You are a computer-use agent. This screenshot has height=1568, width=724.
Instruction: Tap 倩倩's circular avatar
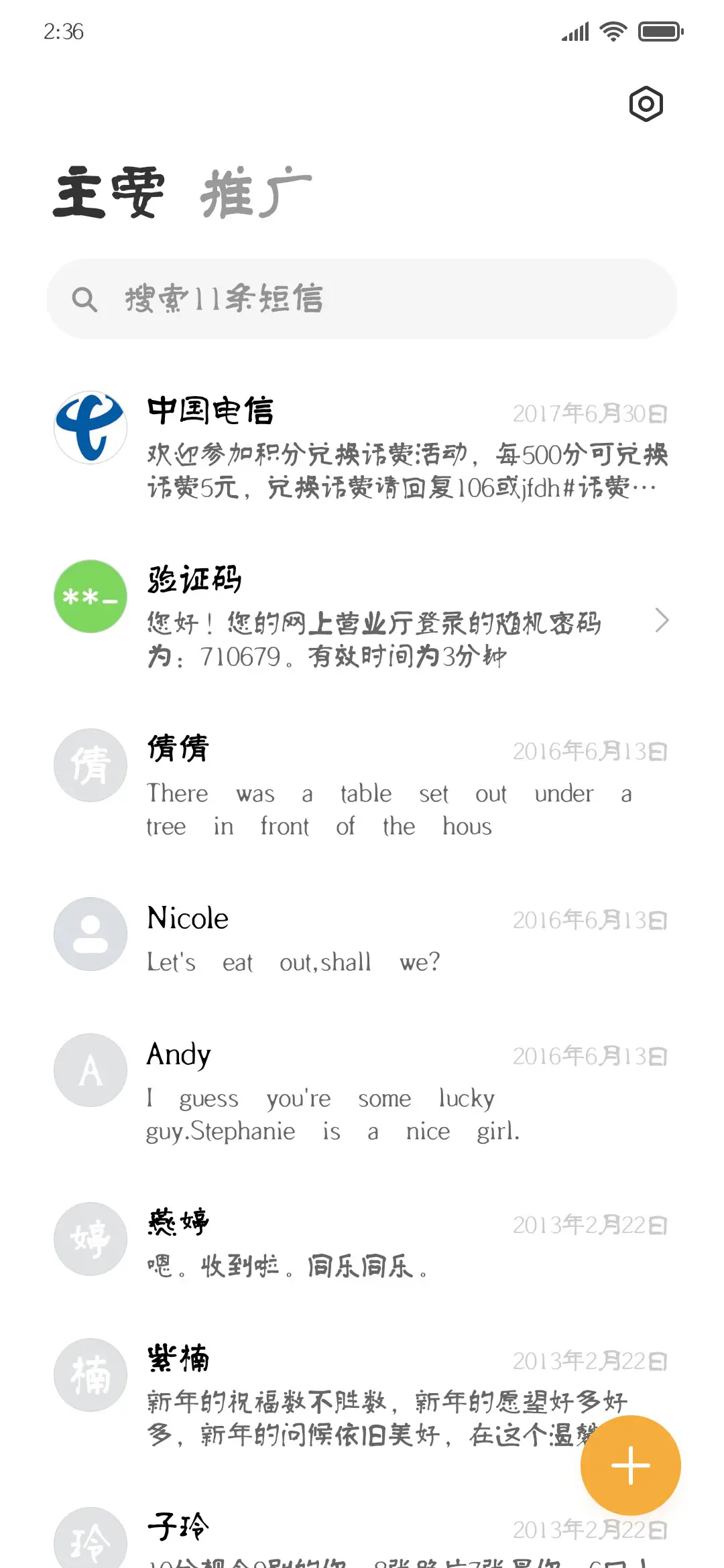coord(90,765)
